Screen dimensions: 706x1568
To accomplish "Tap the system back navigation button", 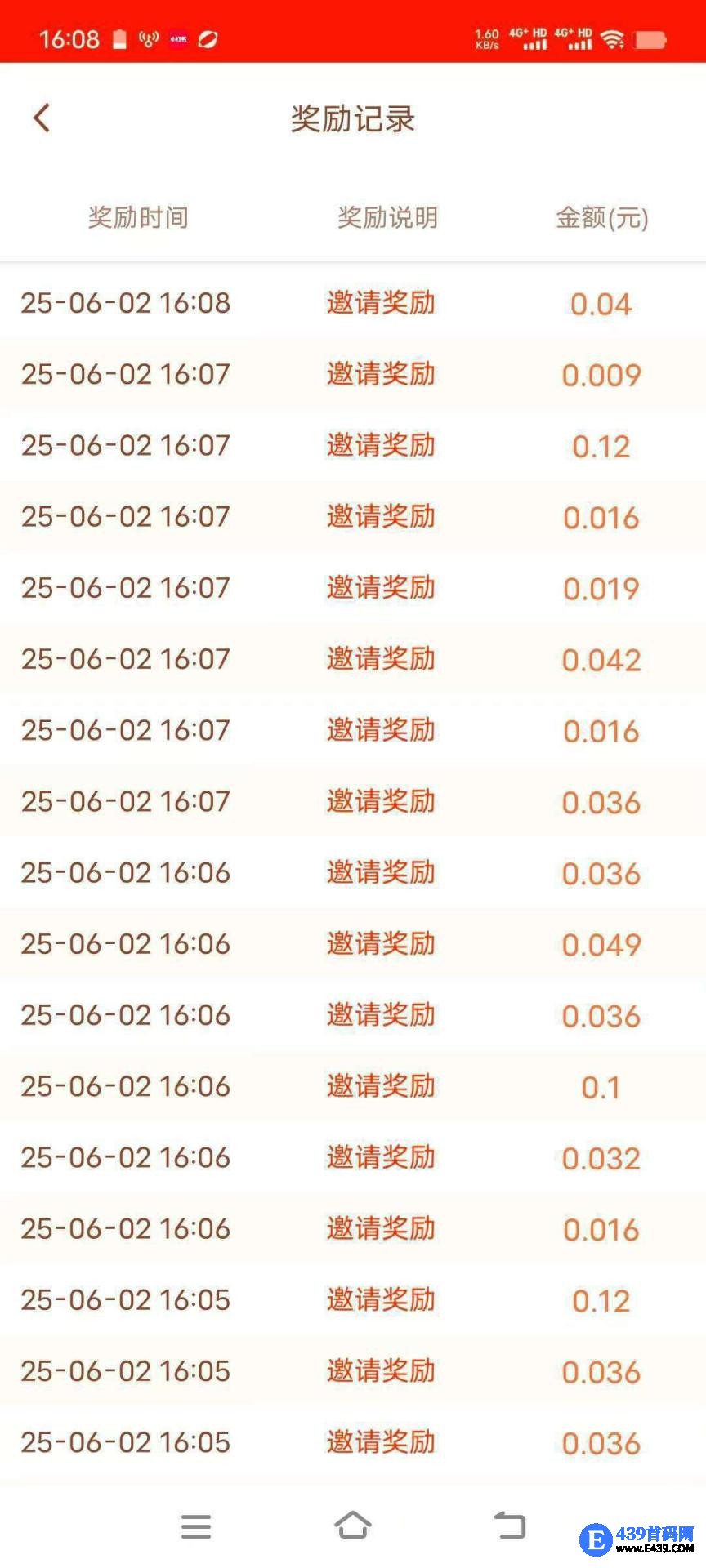I will pos(510,1525).
